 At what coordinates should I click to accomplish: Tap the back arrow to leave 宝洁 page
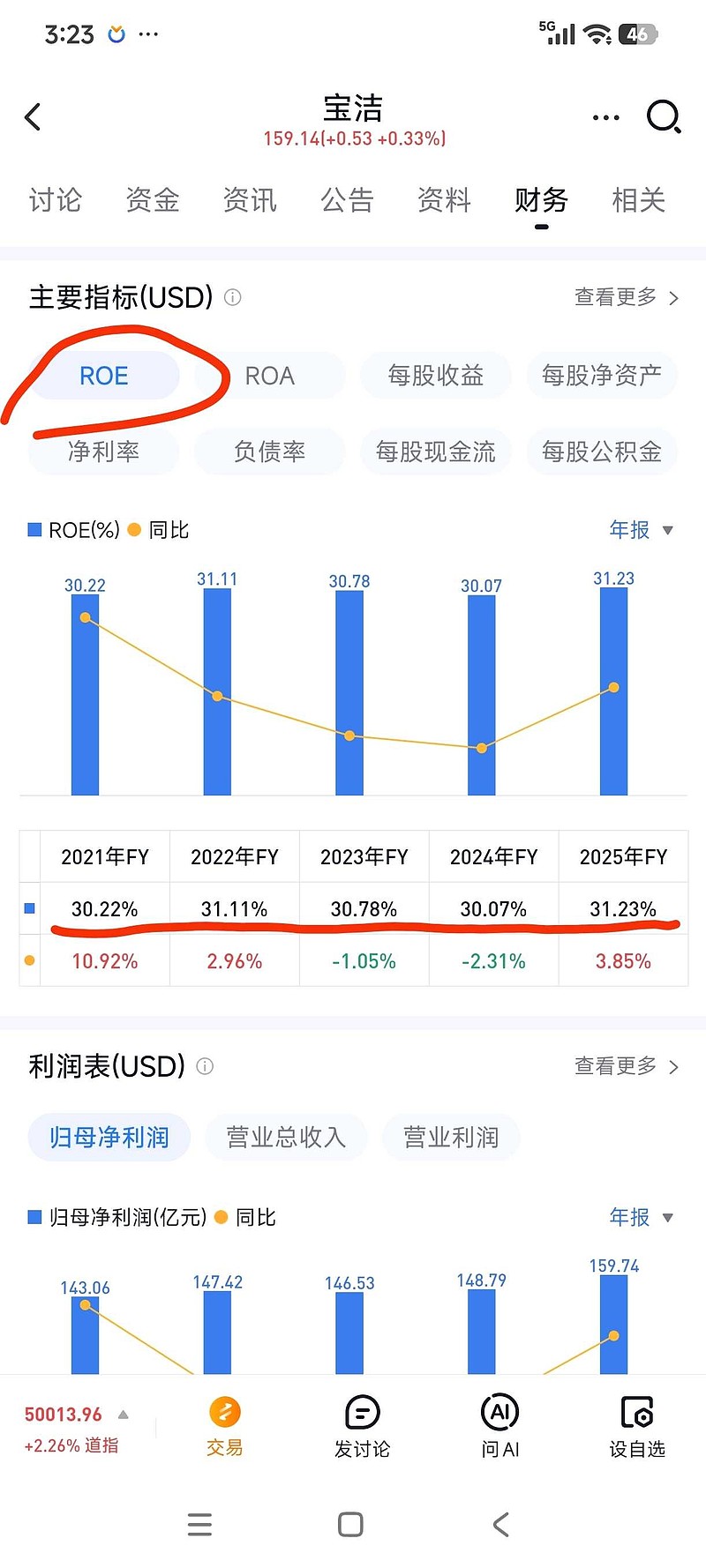[34, 116]
